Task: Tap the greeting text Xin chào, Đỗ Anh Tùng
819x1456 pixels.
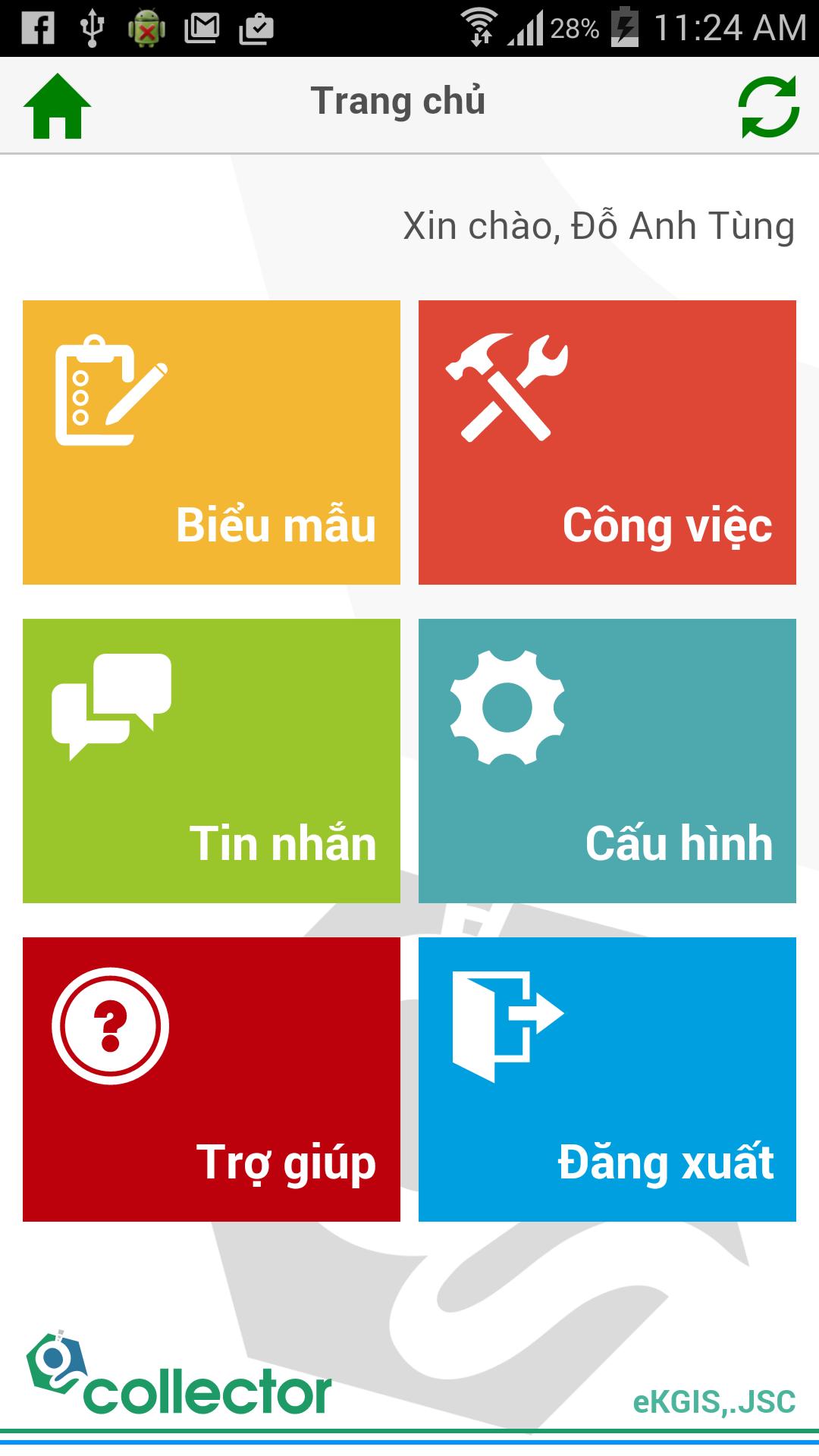Action: click(x=598, y=224)
